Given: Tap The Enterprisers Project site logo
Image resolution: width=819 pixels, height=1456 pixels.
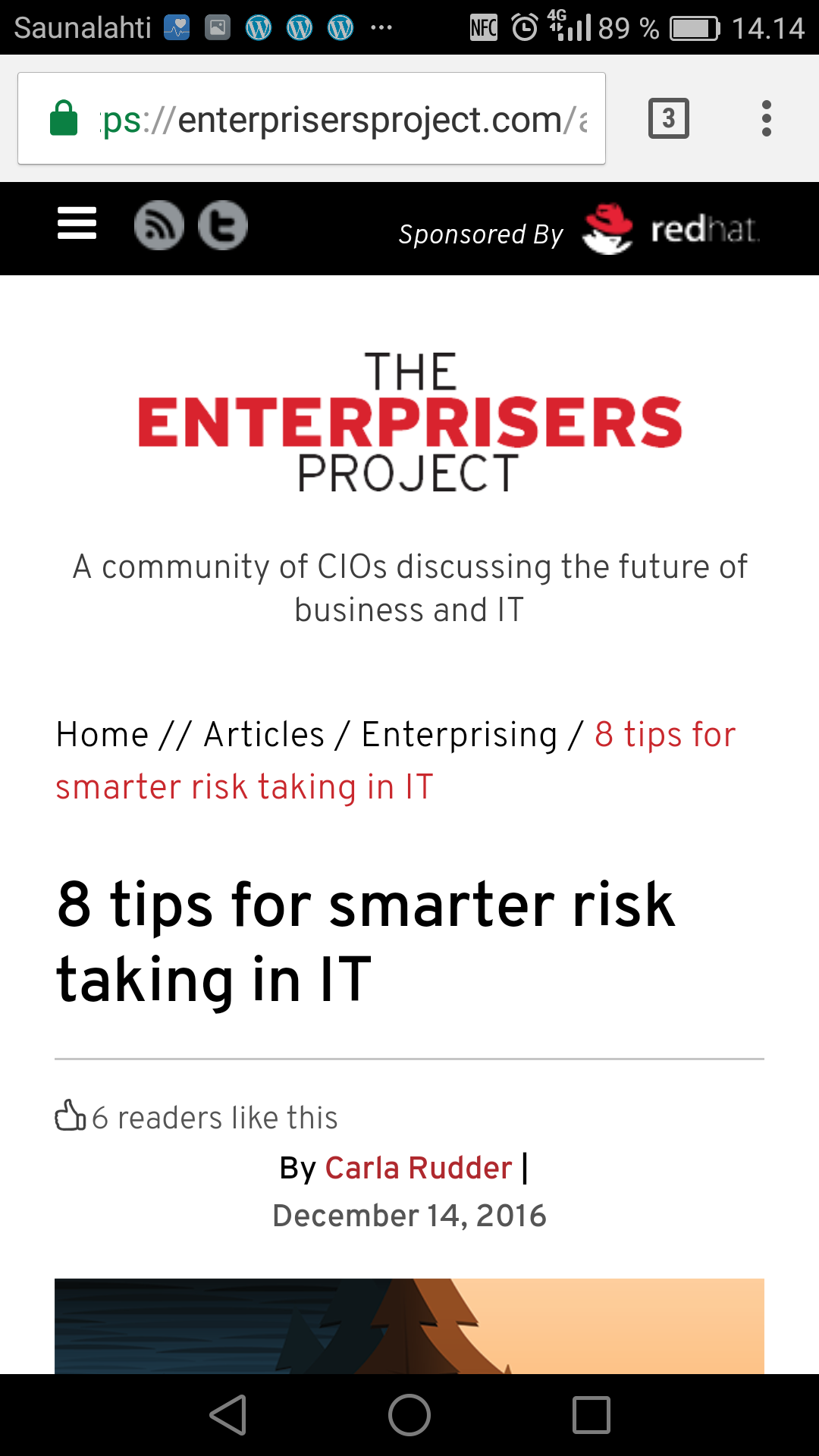Looking at the screenshot, I should click(x=409, y=422).
